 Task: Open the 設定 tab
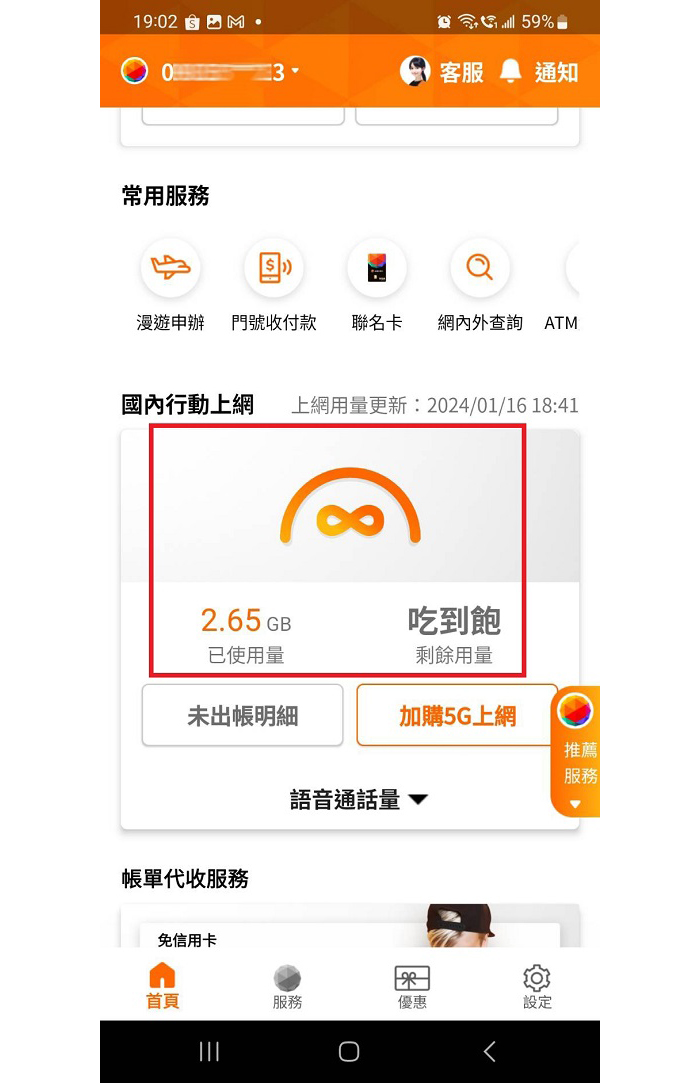[x=537, y=985]
